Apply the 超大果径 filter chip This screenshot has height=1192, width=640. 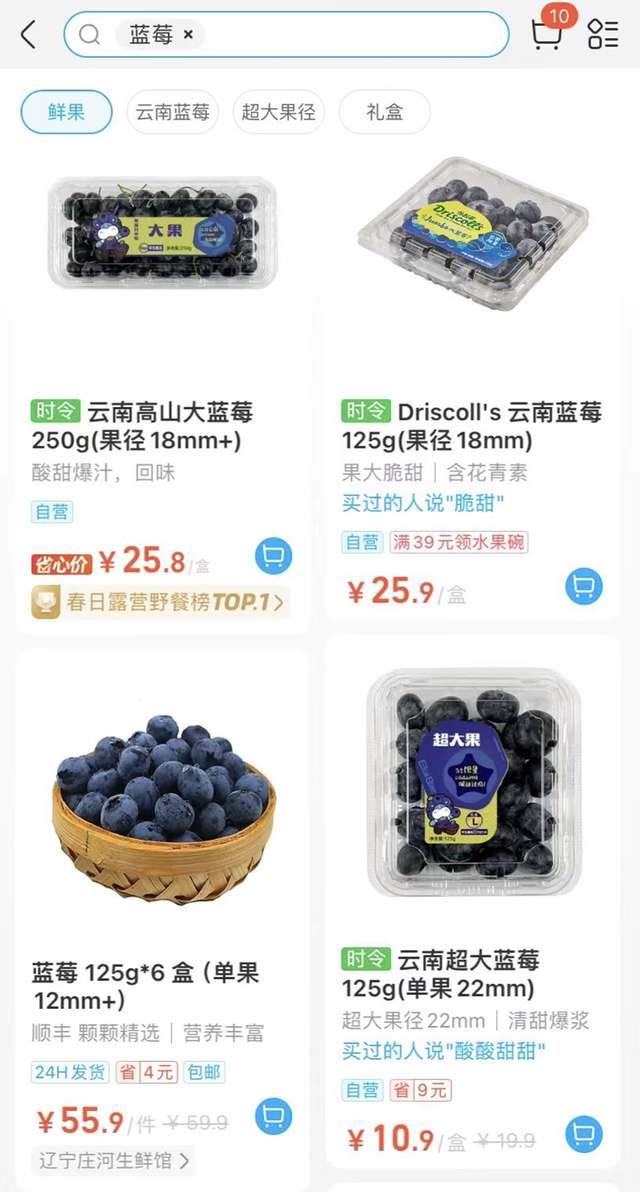[279, 112]
